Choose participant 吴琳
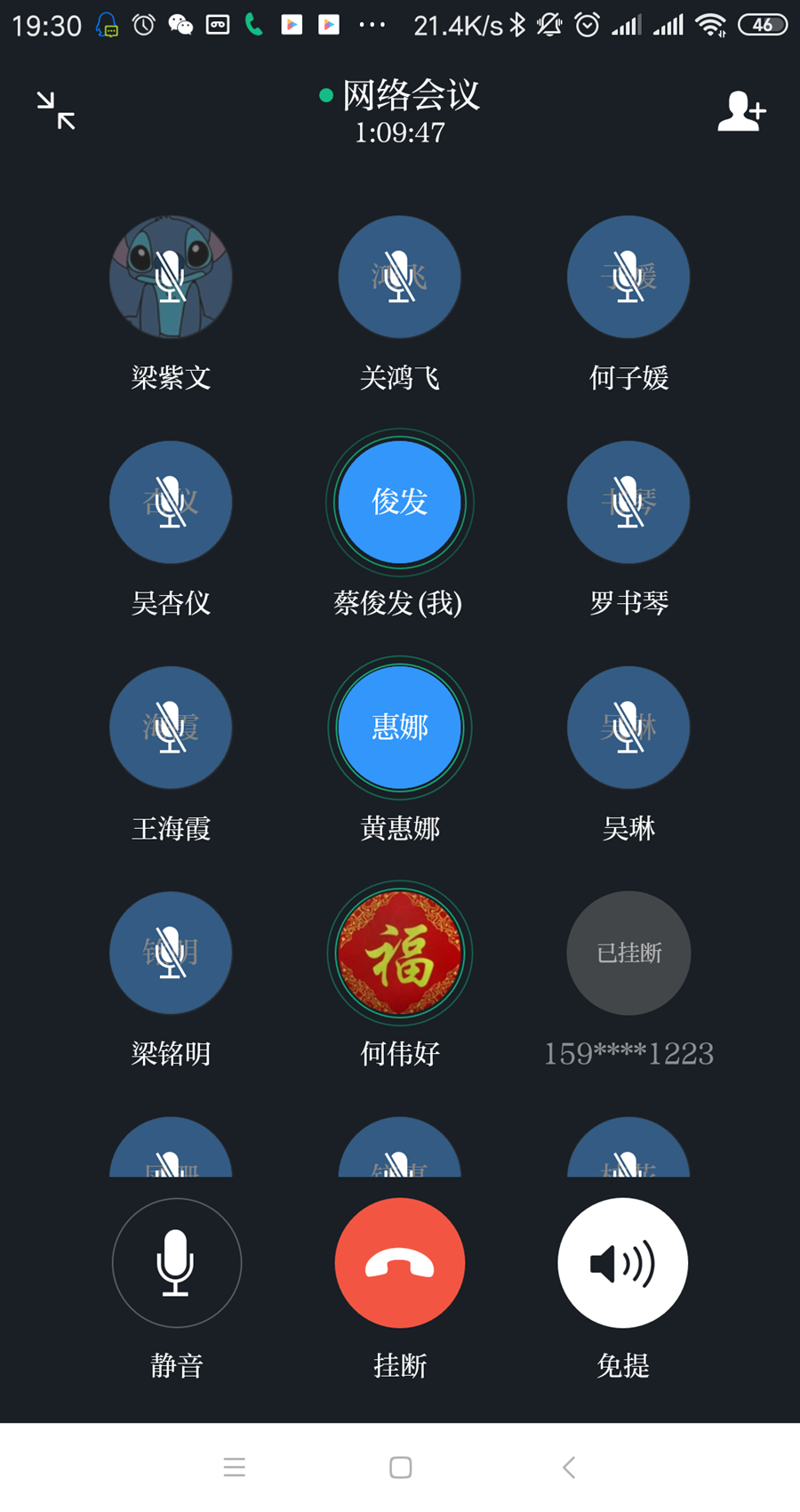800x1512 pixels. pyautogui.click(x=628, y=728)
